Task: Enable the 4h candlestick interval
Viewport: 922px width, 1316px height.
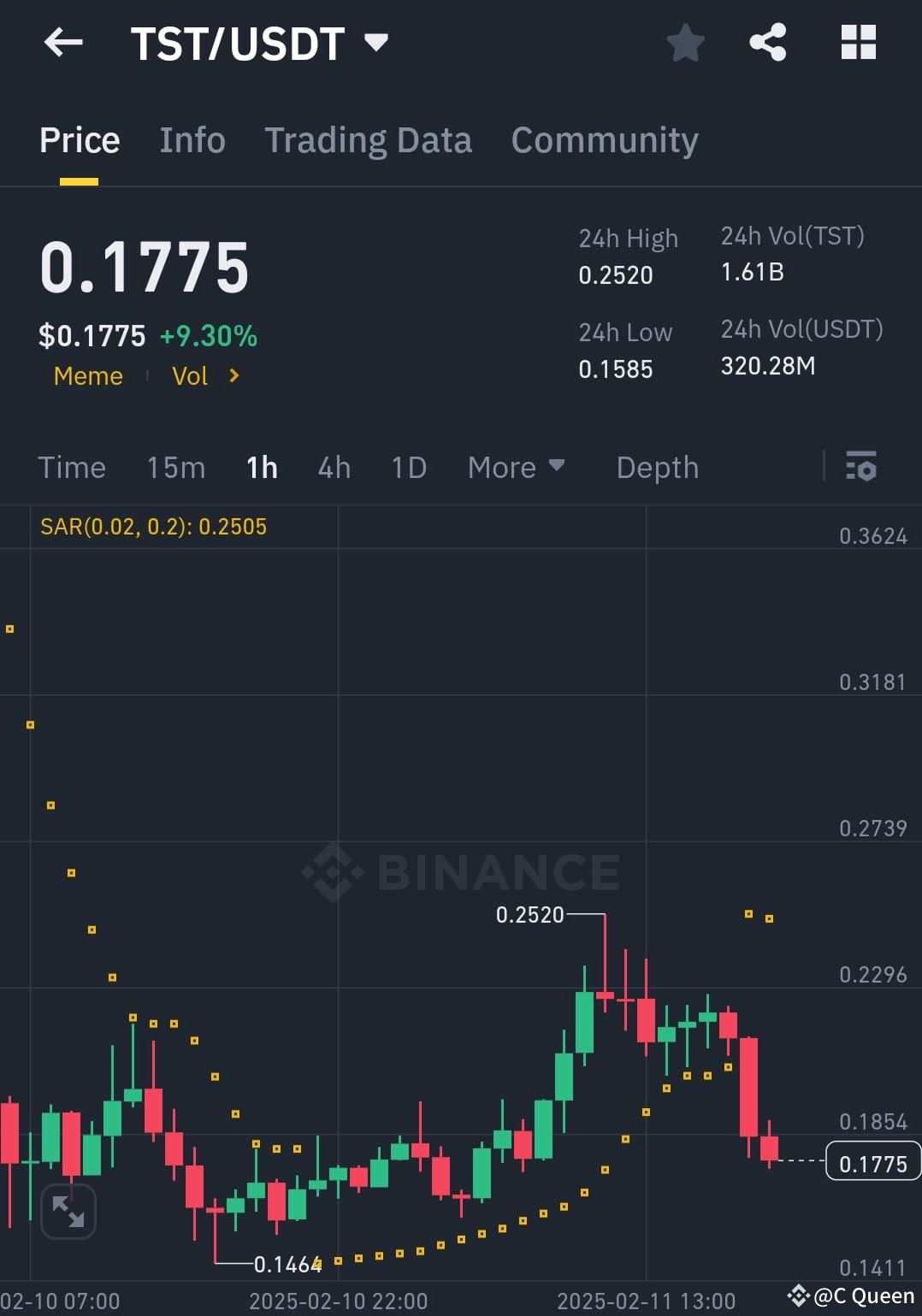Action: (334, 467)
